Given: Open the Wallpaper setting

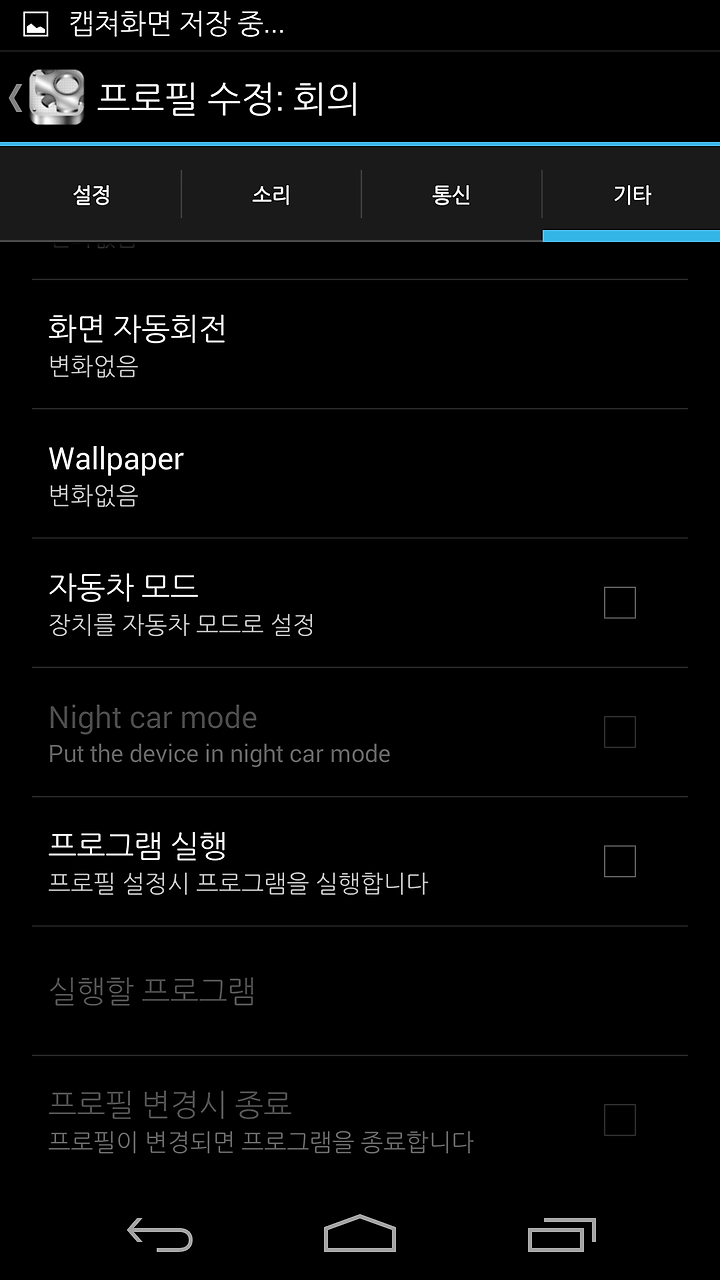Looking at the screenshot, I should (x=360, y=473).
